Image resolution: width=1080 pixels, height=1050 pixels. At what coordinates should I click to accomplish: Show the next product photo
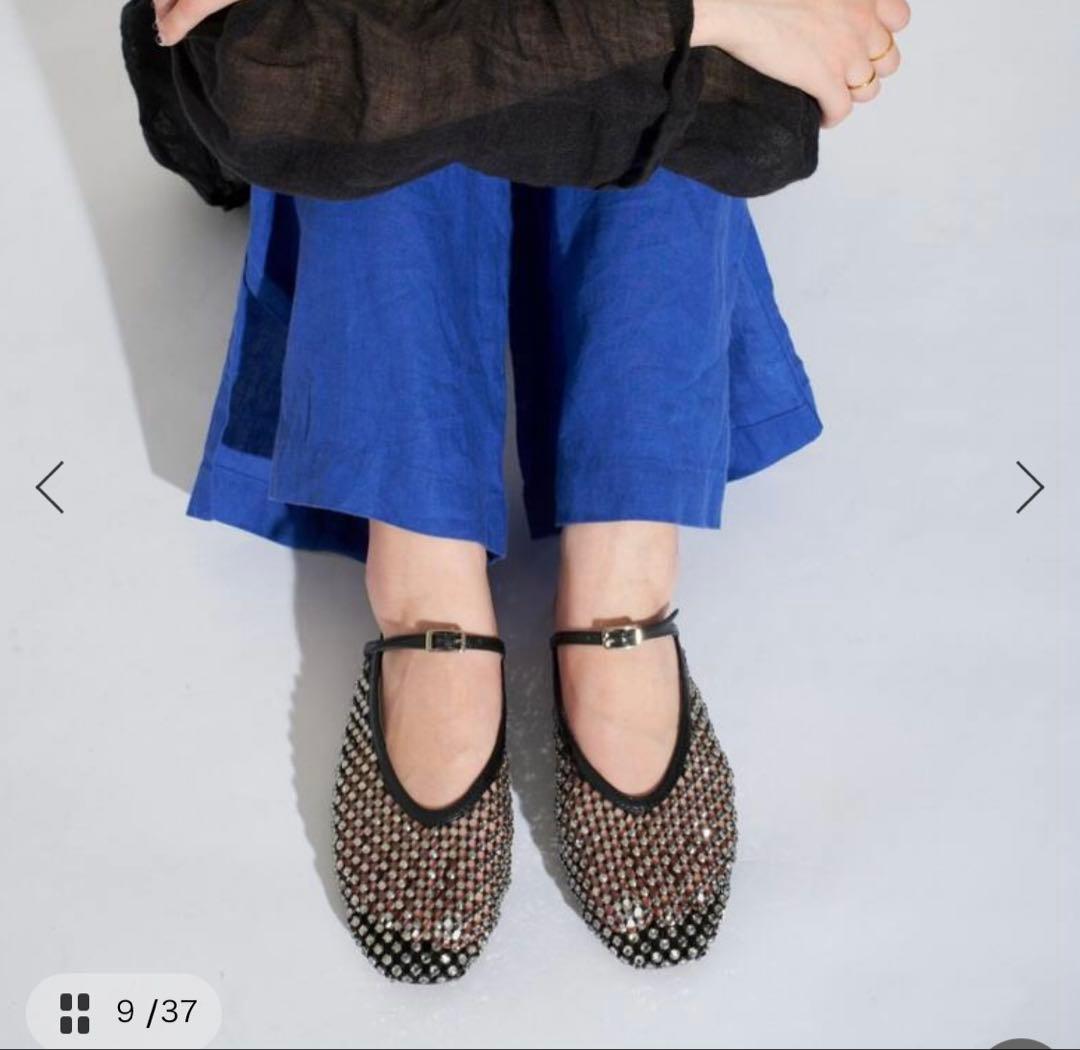pos(1029,487)
